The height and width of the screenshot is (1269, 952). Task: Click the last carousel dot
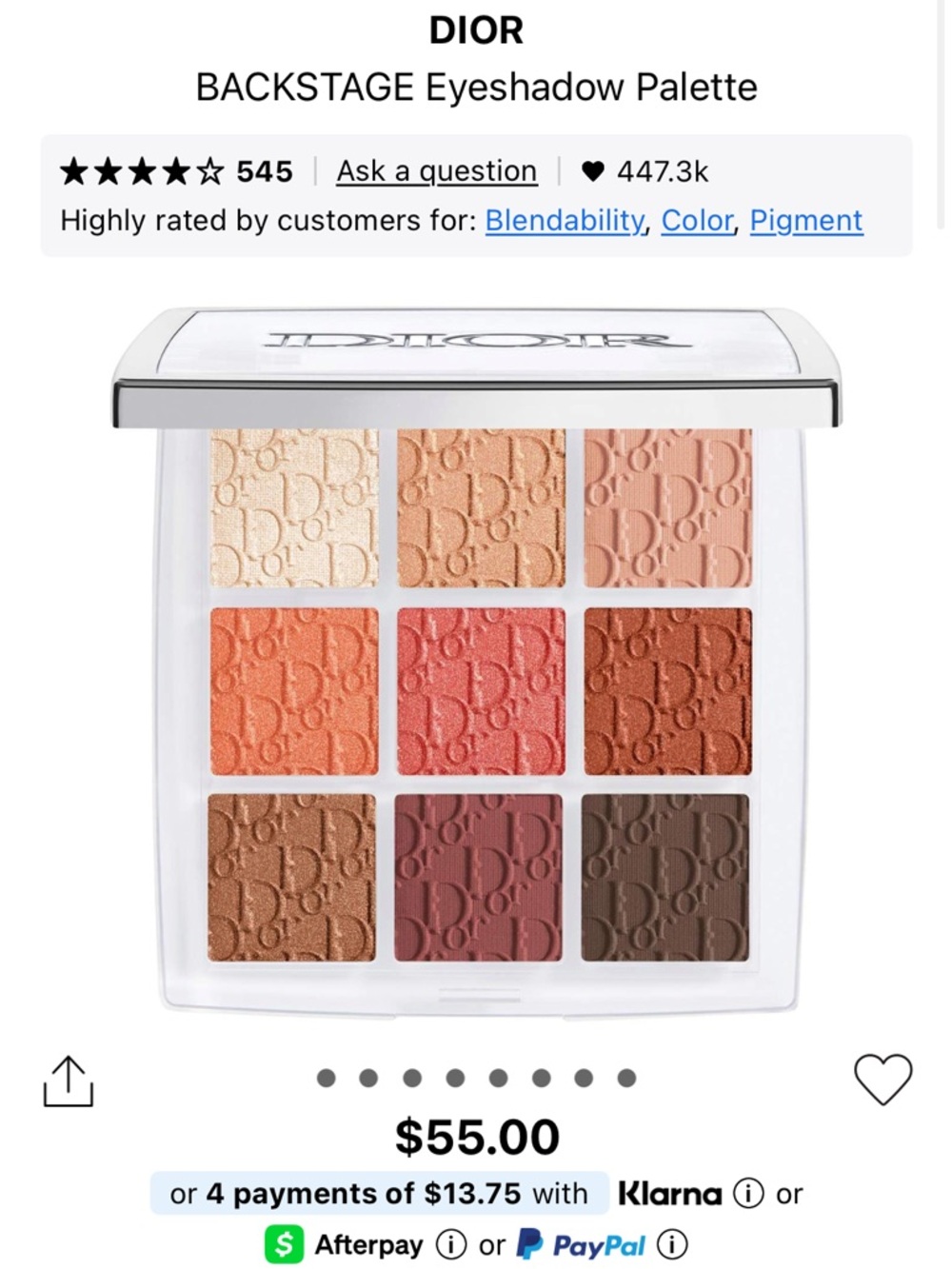(x=626, y=1078)
